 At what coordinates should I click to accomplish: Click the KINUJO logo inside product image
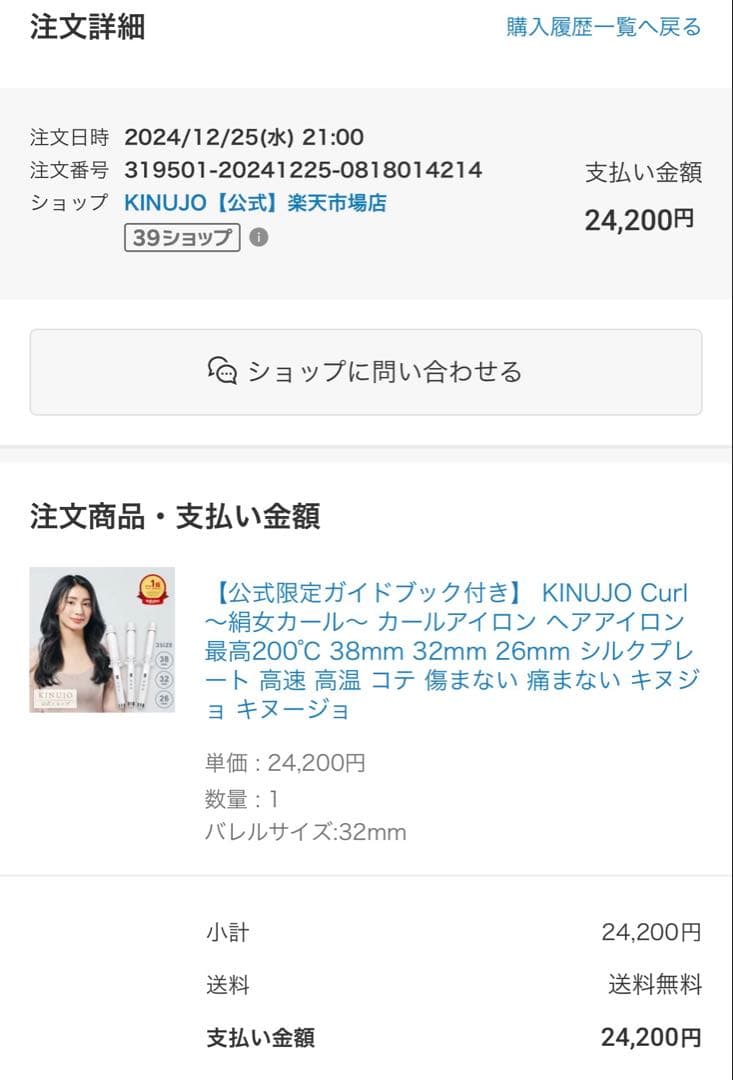click(x=57, y=697)
